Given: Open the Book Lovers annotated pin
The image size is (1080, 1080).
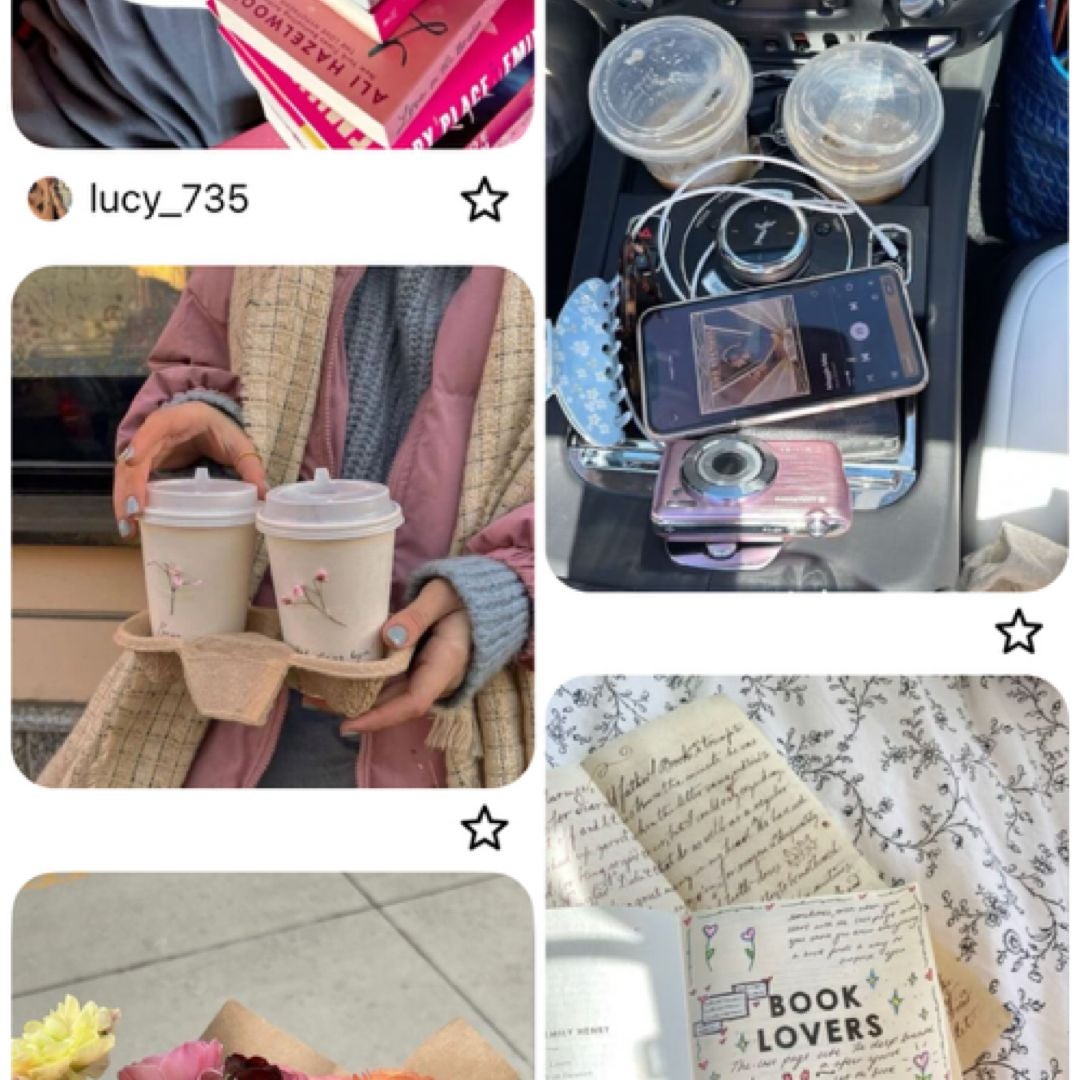Looking at the screenshot, I should pyautogui.click(x=807, y=878).
